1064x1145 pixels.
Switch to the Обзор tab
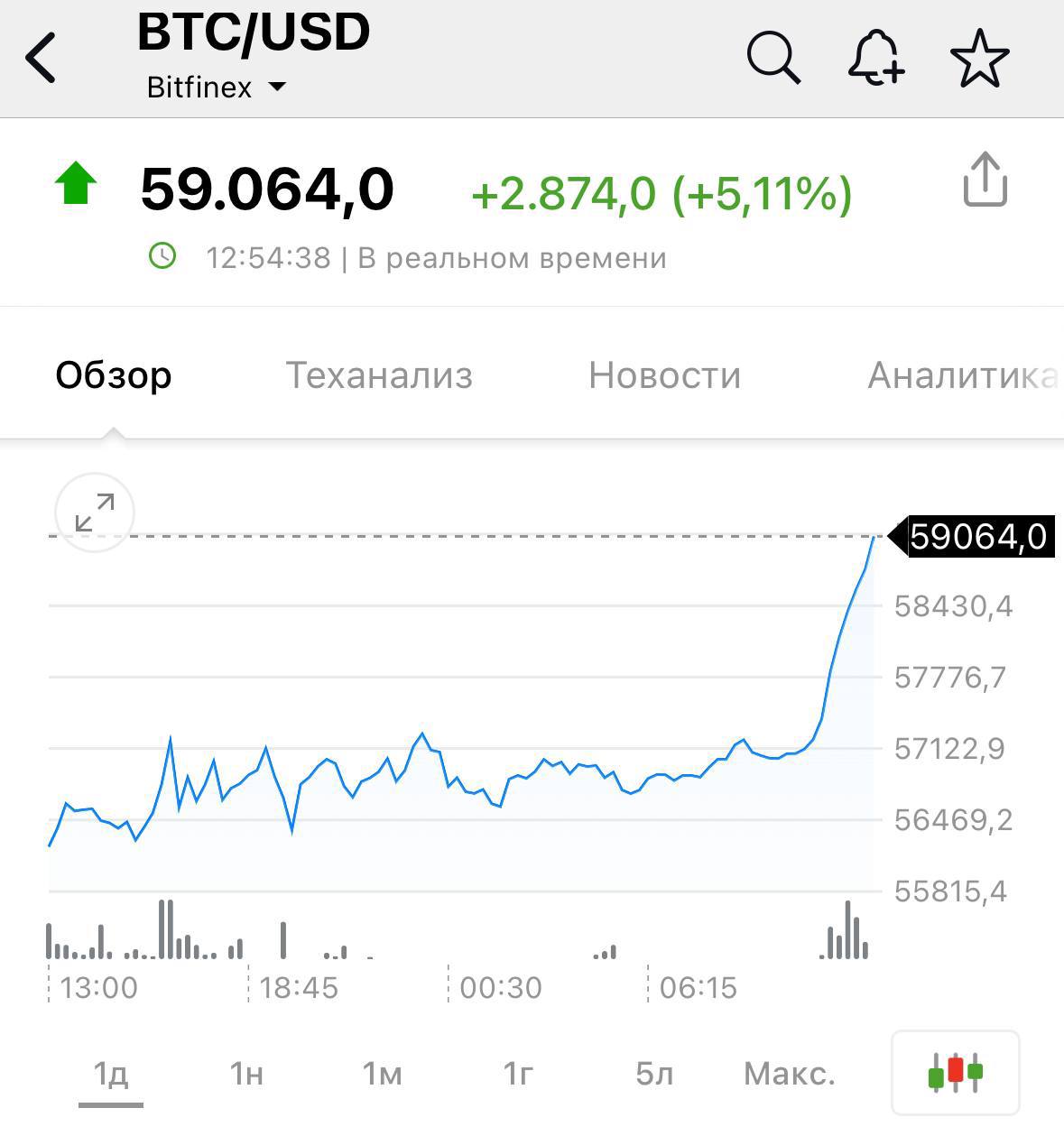pyautogui.click(x=114, y=375)
